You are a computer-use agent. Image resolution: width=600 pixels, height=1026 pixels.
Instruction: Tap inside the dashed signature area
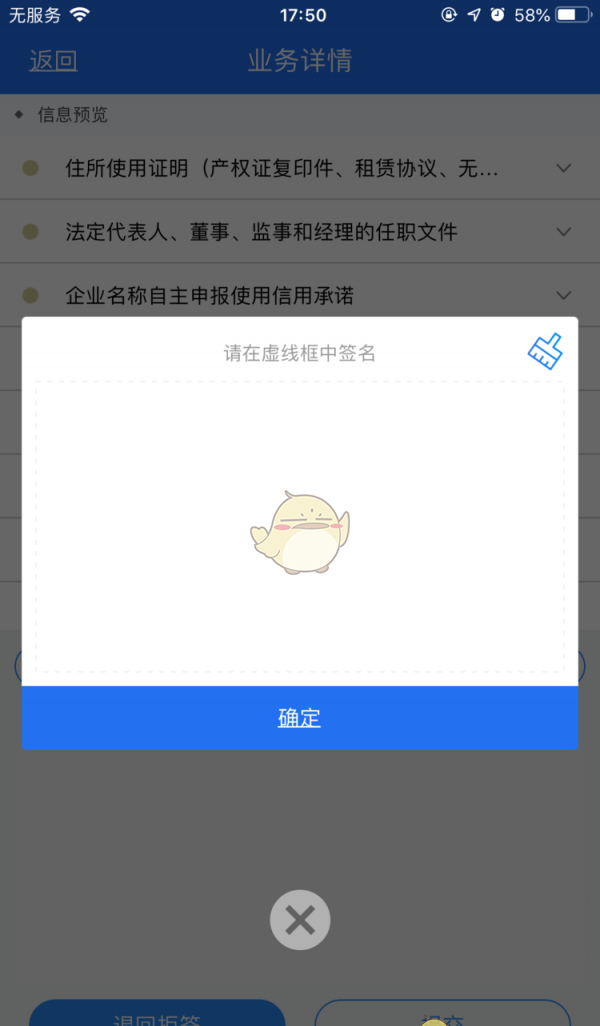click(x=300, y=528)
